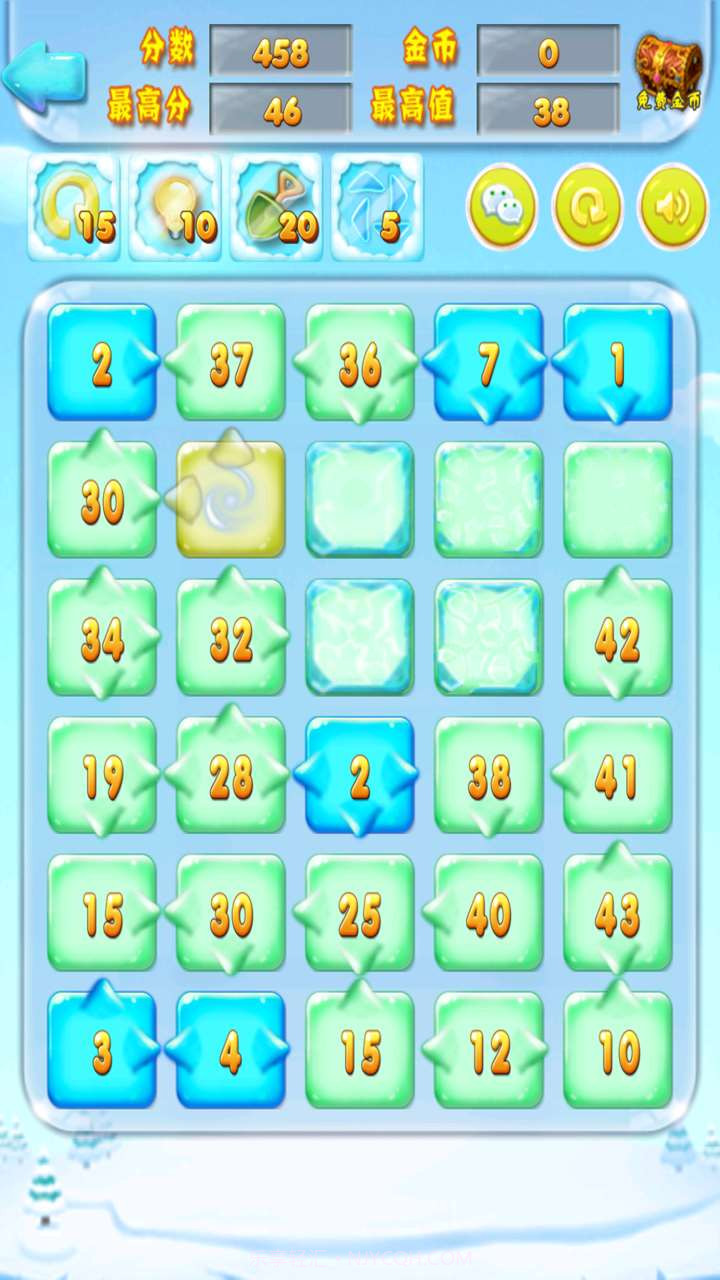Select the tile numbered 38
Image resolution: width=720 pixels, height=1280 pixels.
pyautogui.click(x=489, y=775)
